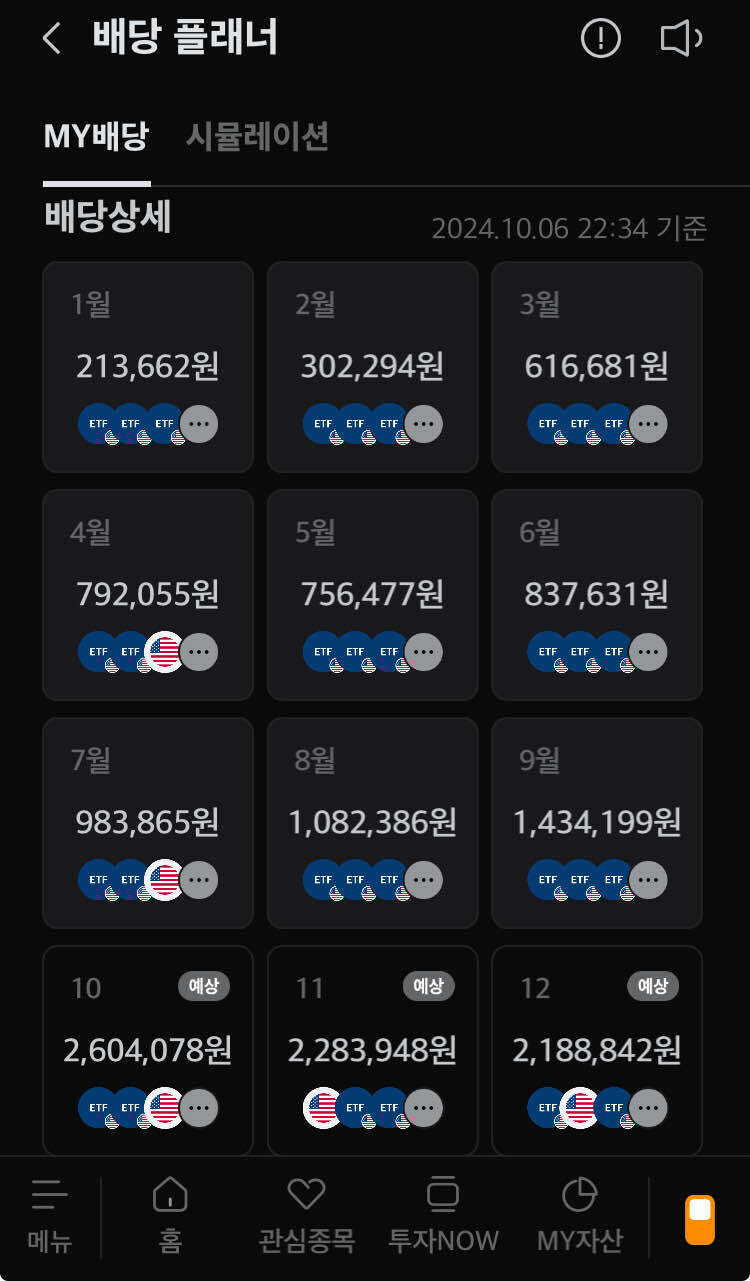The height and width of the screenshot is (1281, 750).
Task: Open the July dividend card
Action: [147, 822]
